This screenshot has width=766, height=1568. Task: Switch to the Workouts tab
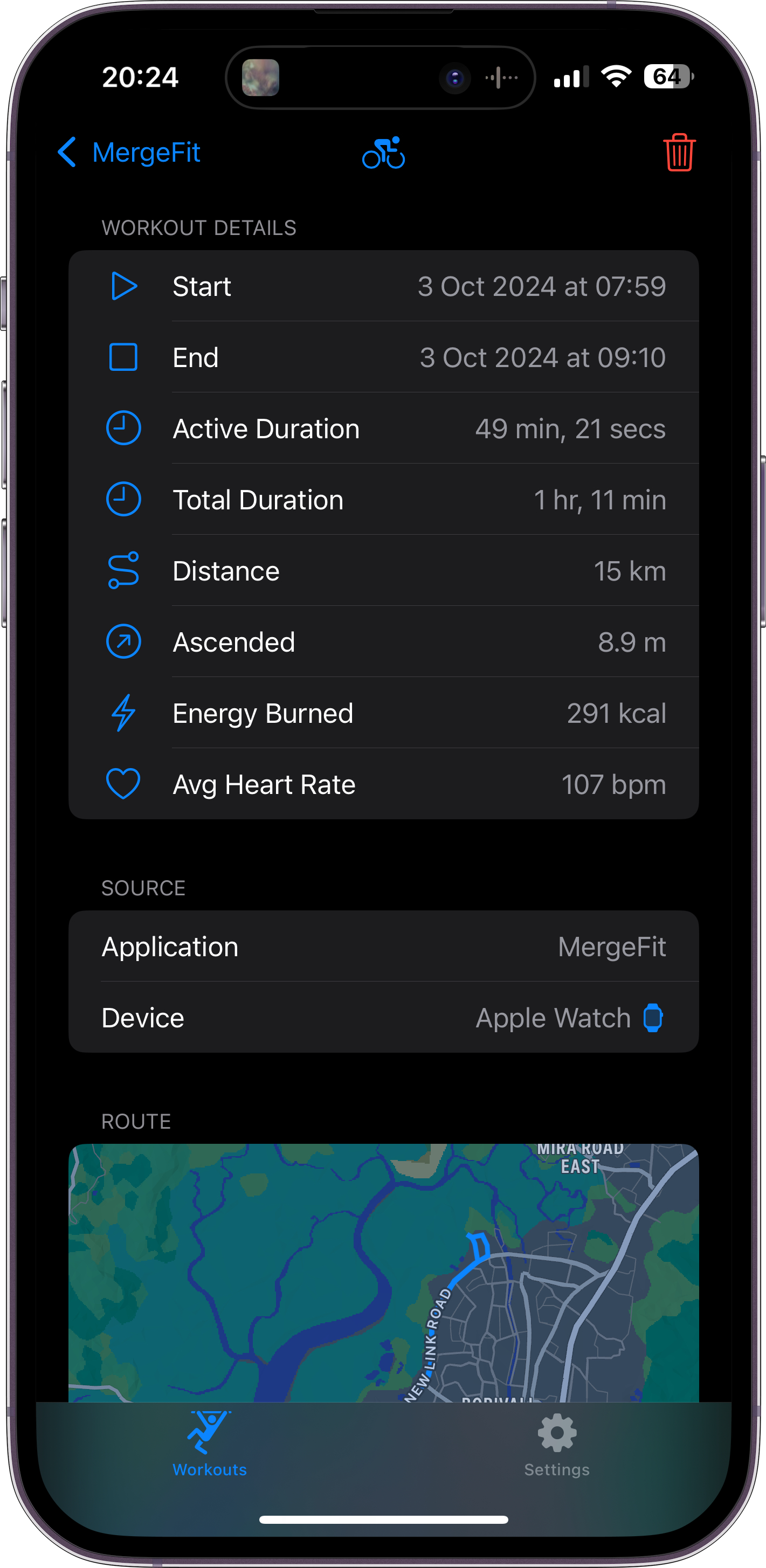point(210,1443)
